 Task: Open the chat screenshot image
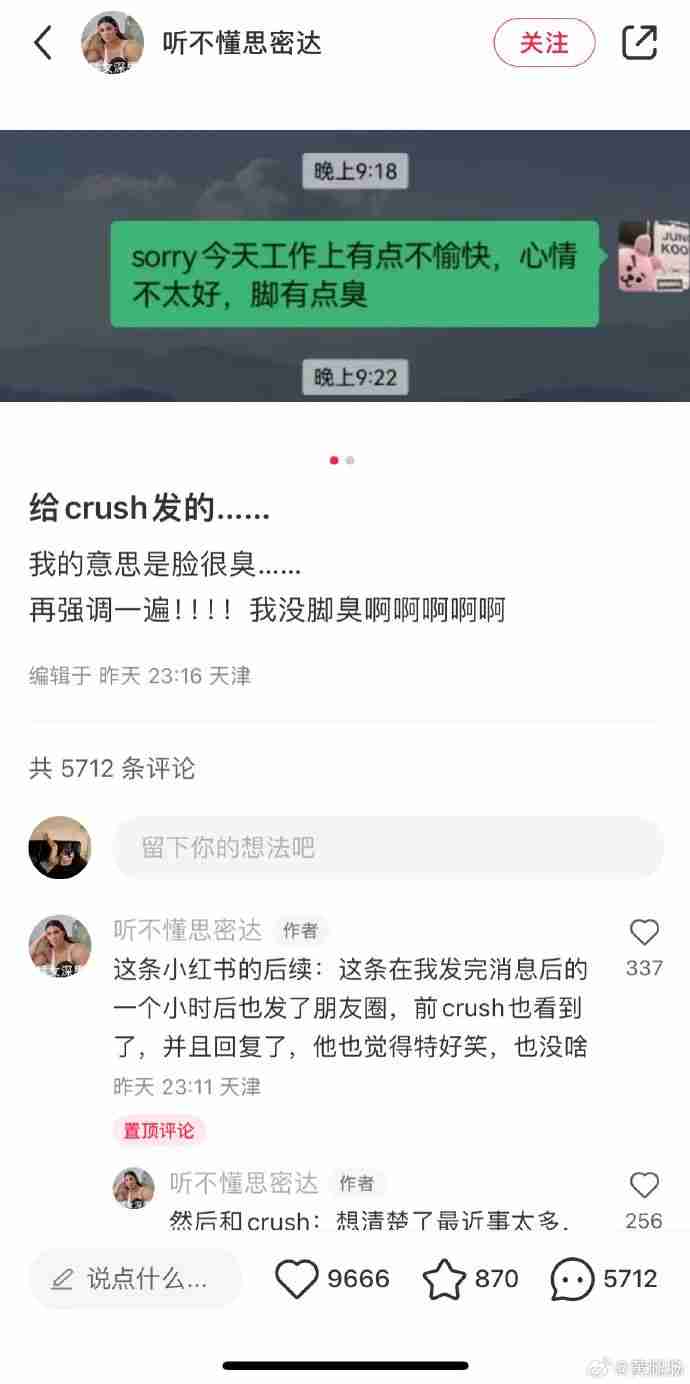point(345,266)
